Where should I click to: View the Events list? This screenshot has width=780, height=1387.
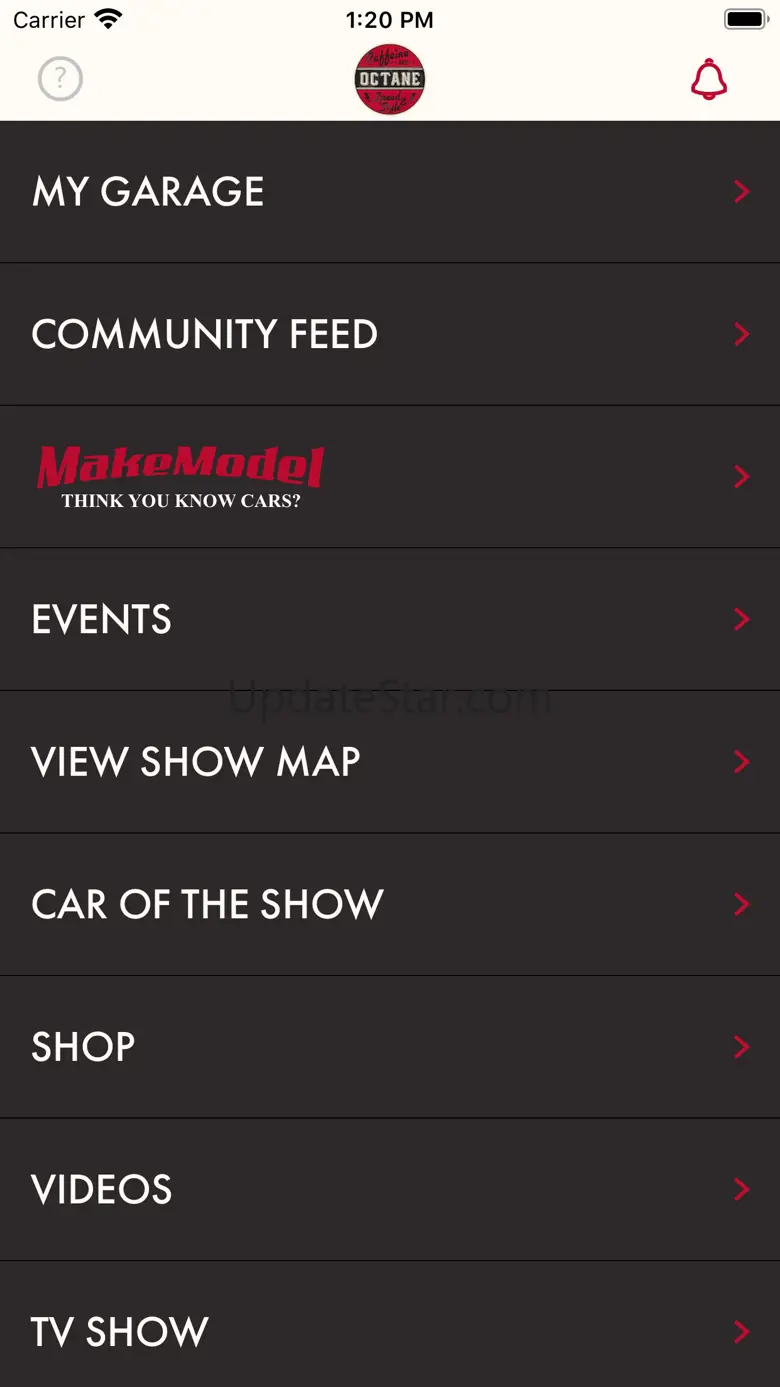(x=389, y=619)
